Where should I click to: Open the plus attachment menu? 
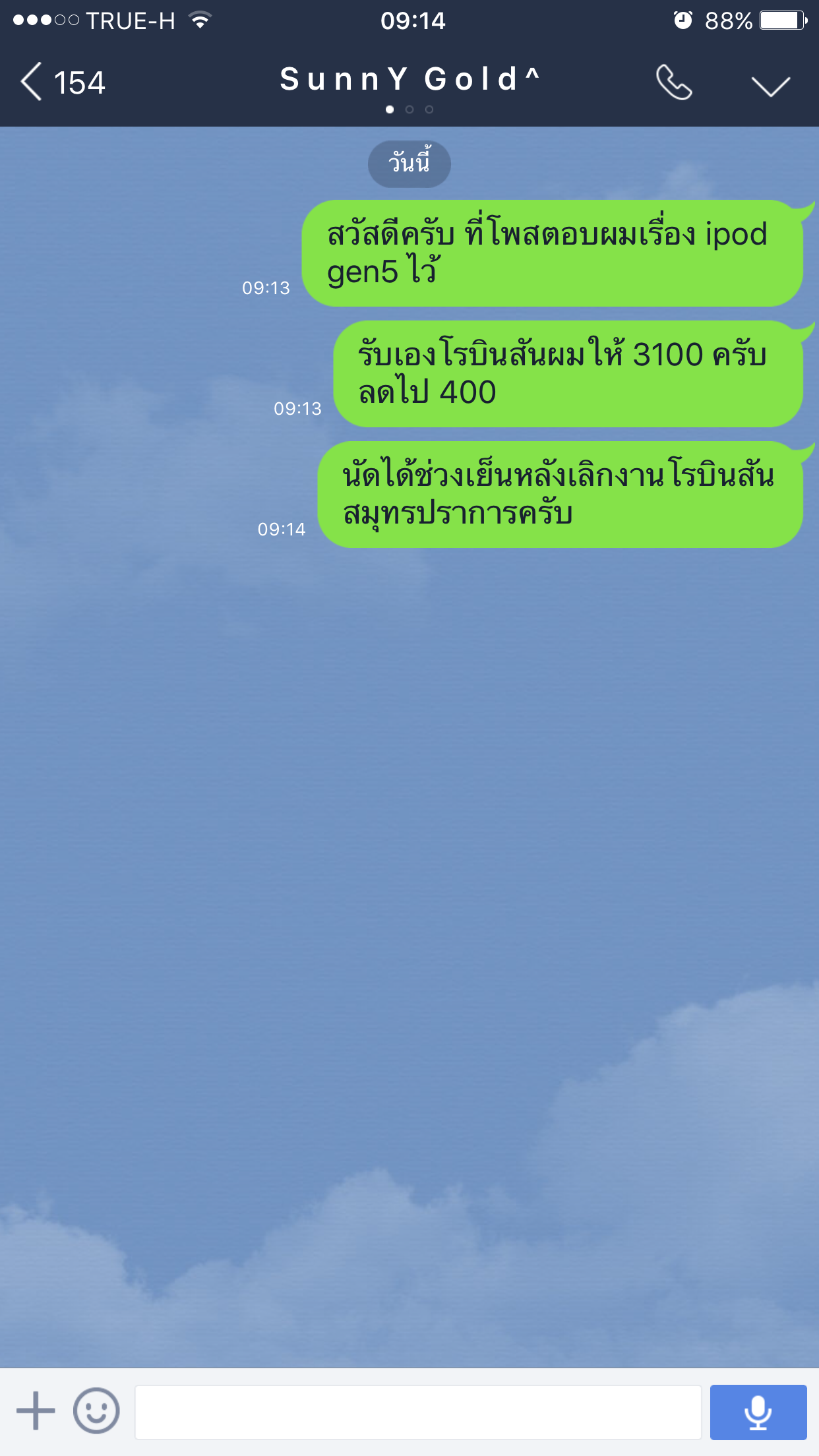36,1411
